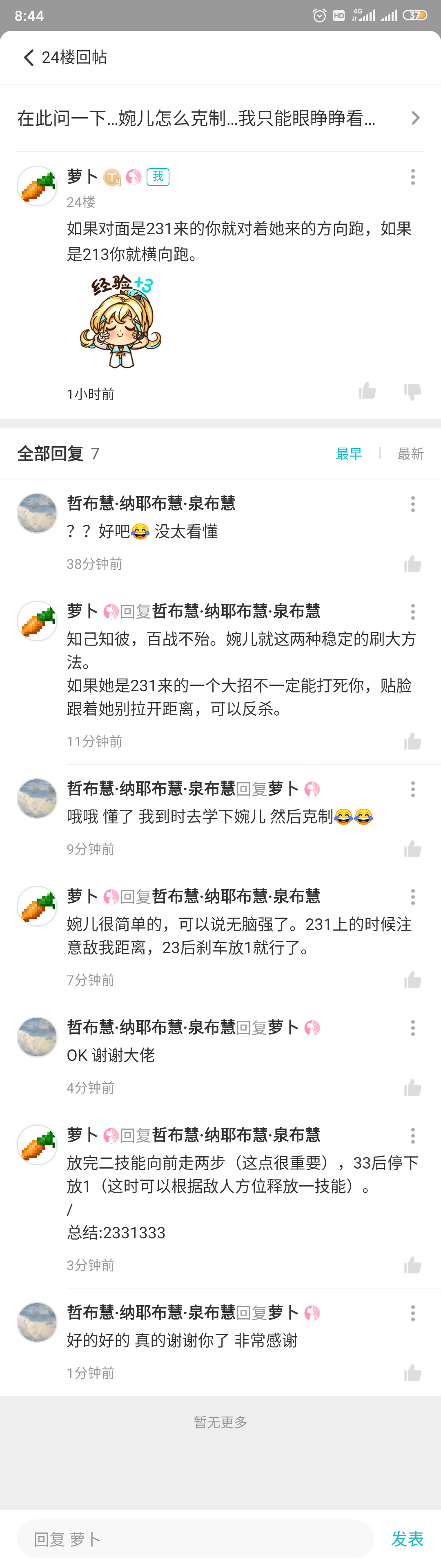Go back from the 24楼回帖 page
Screen dimensions: 441x1568
28,58
